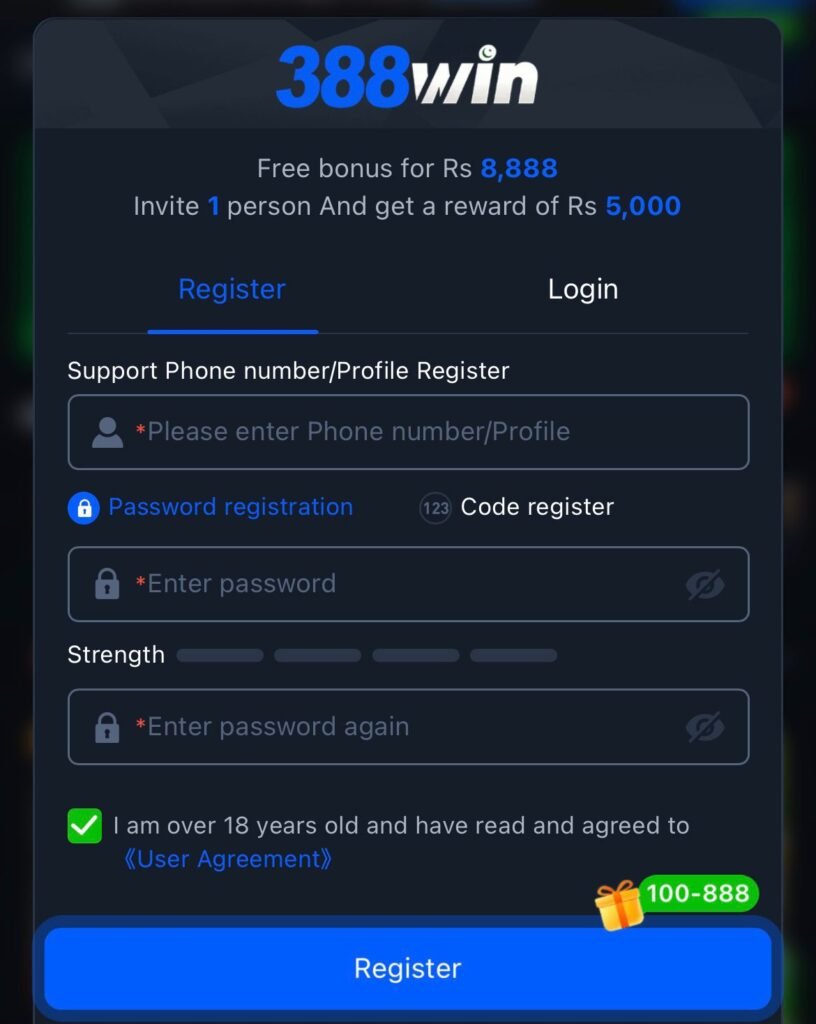Reveal text in Enter password again field

[704, 727]
